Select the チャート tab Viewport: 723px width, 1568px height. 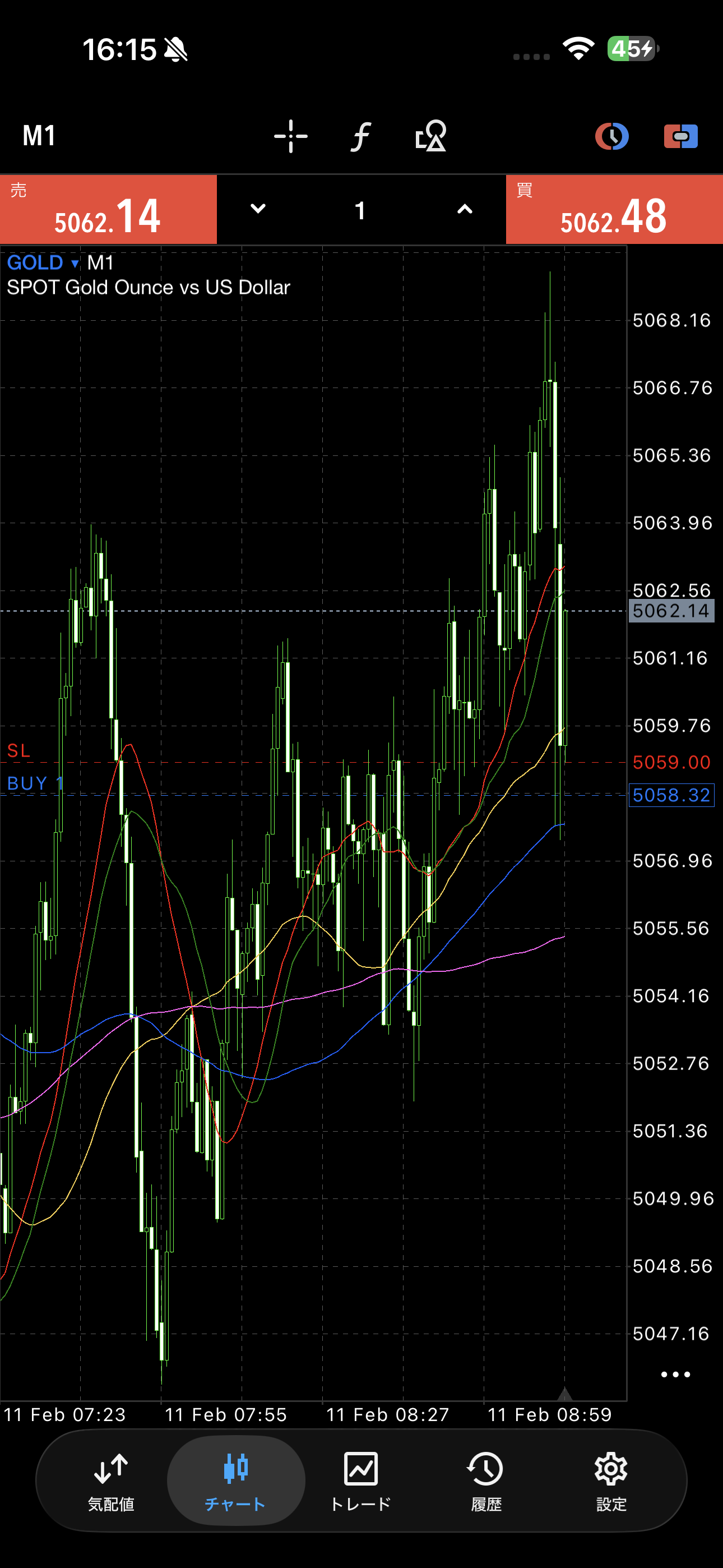tap(235, 1480)
